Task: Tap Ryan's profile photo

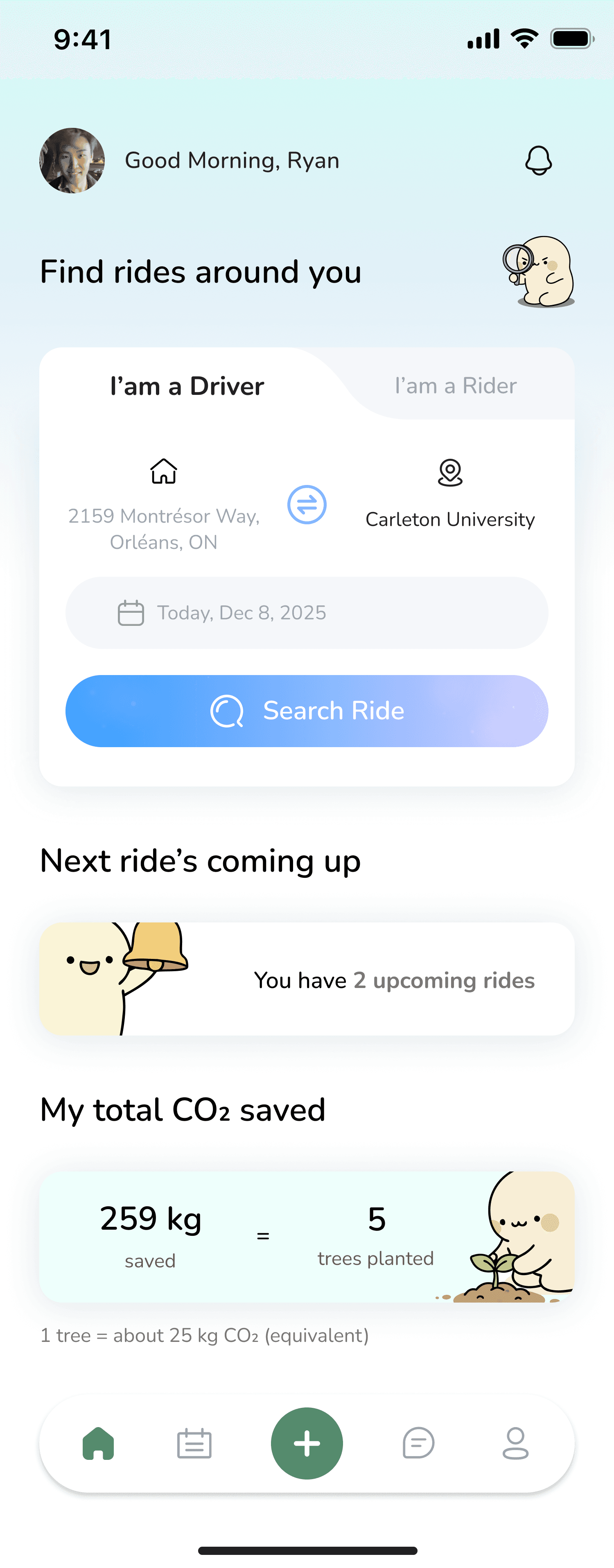Action: [x=72, y=161]
